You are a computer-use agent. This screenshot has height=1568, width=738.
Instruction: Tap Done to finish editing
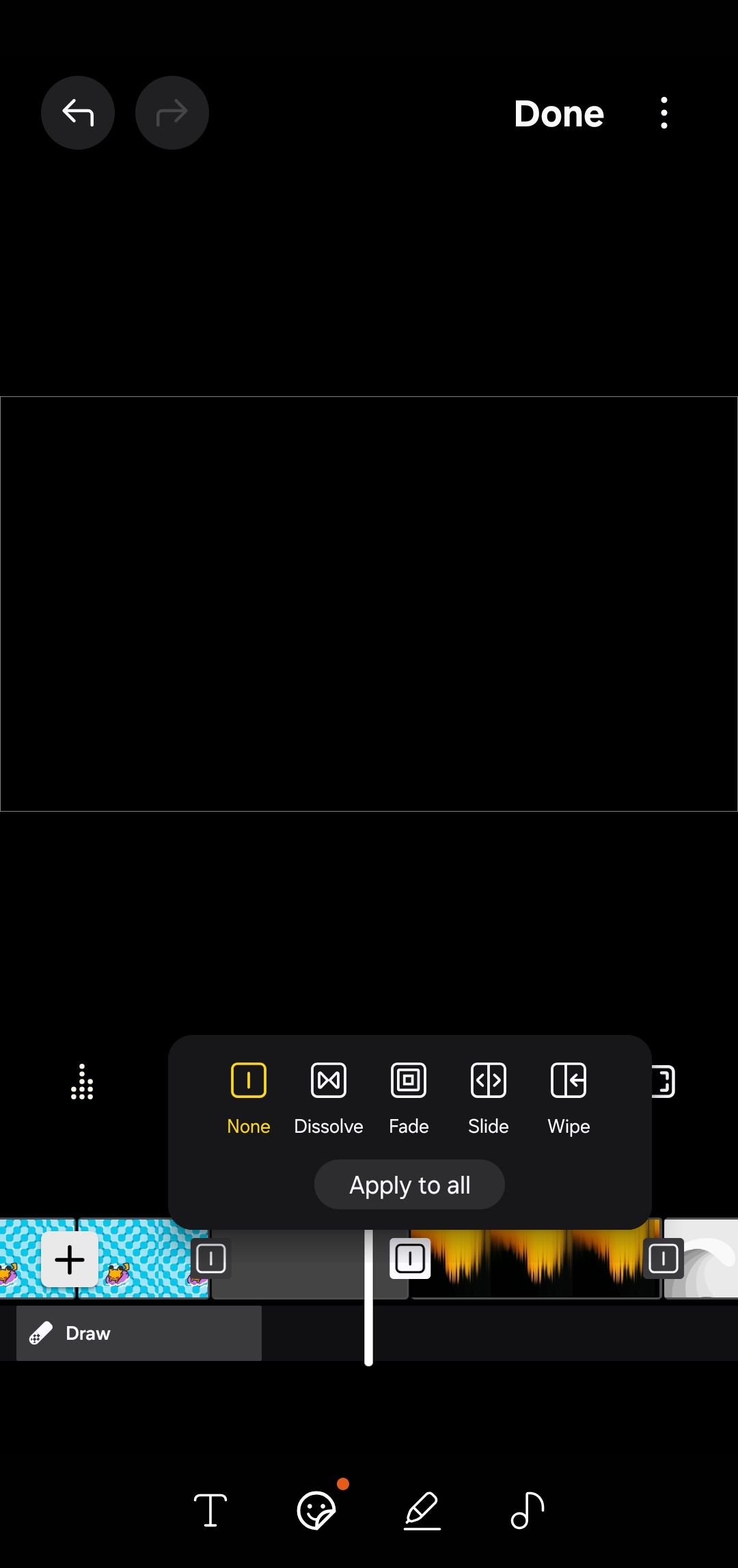[558, 113]
